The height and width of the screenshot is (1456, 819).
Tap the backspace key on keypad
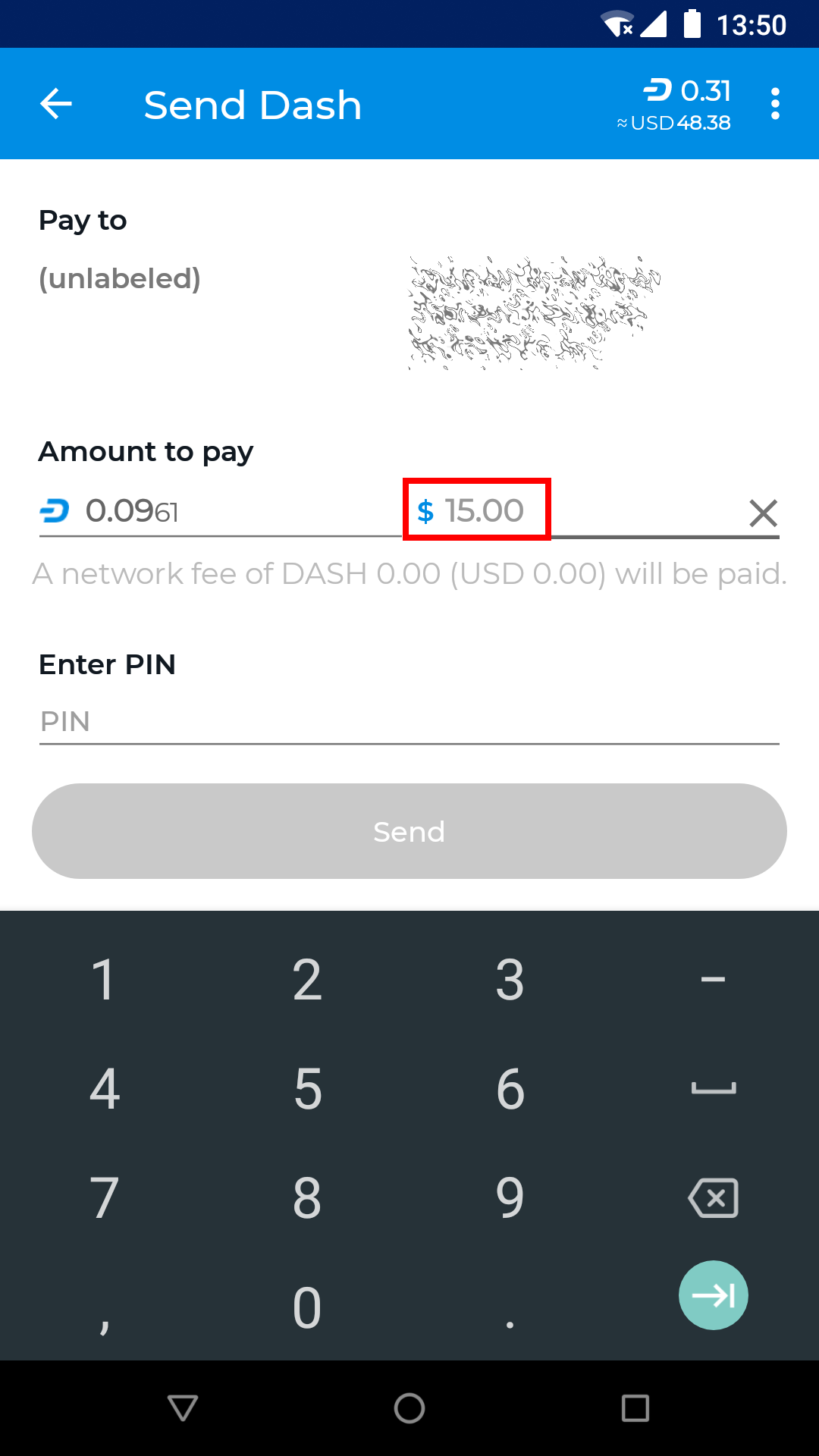[x=713, y=1198]
